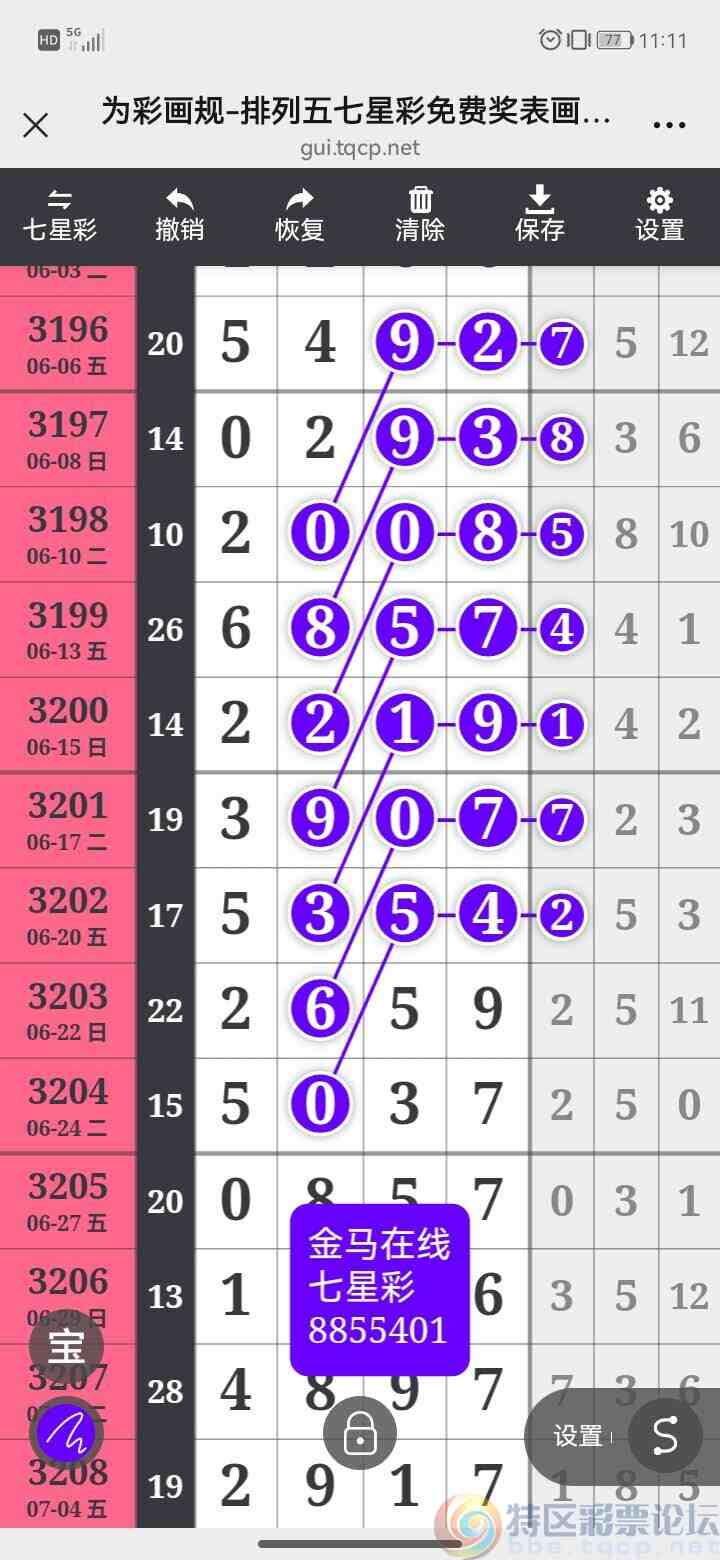
Task: Redo the drawing with 恢复
Action: coord(300,215)
